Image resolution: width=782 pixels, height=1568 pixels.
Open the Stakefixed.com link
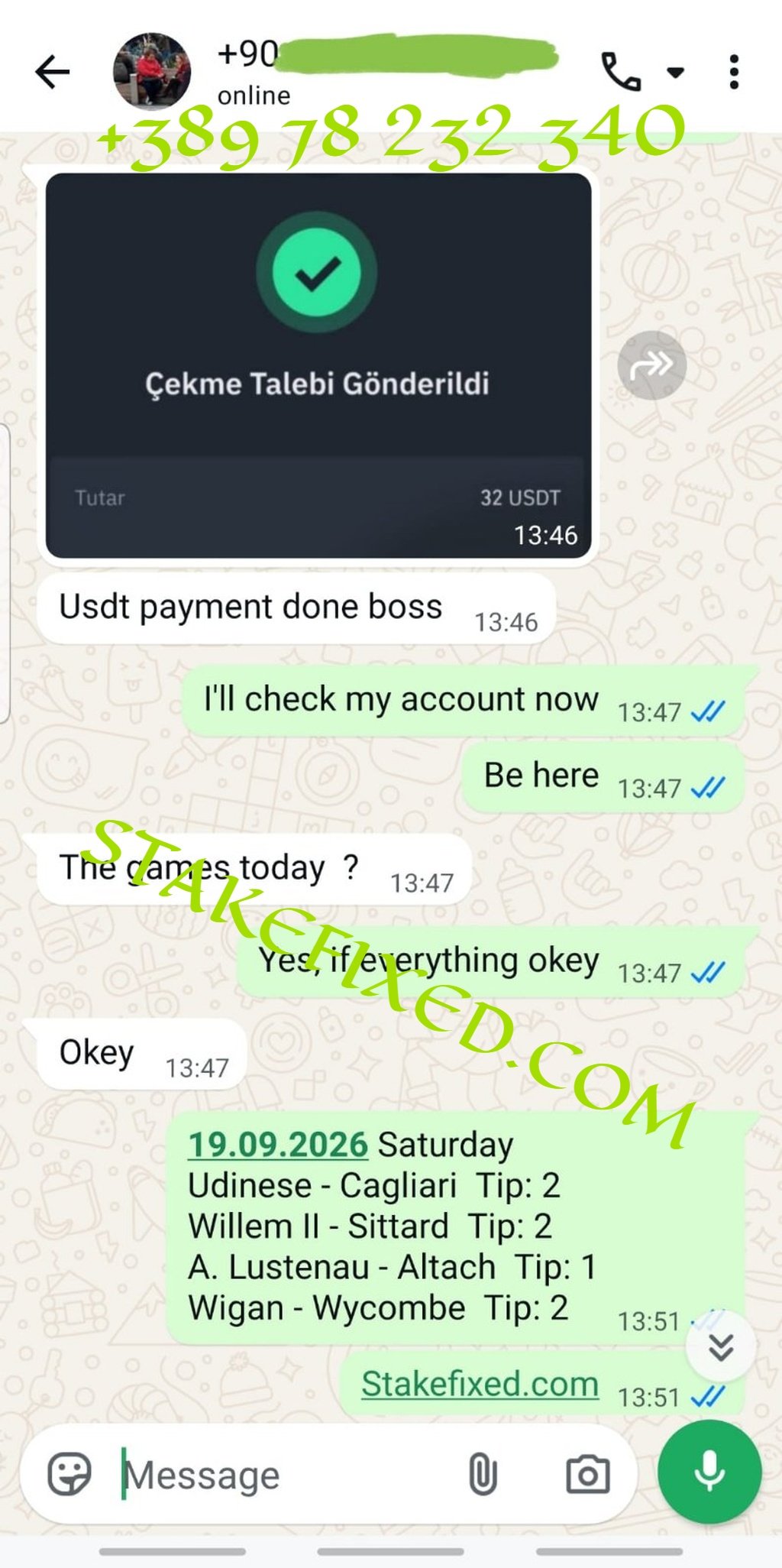[x=480, y=1384]
